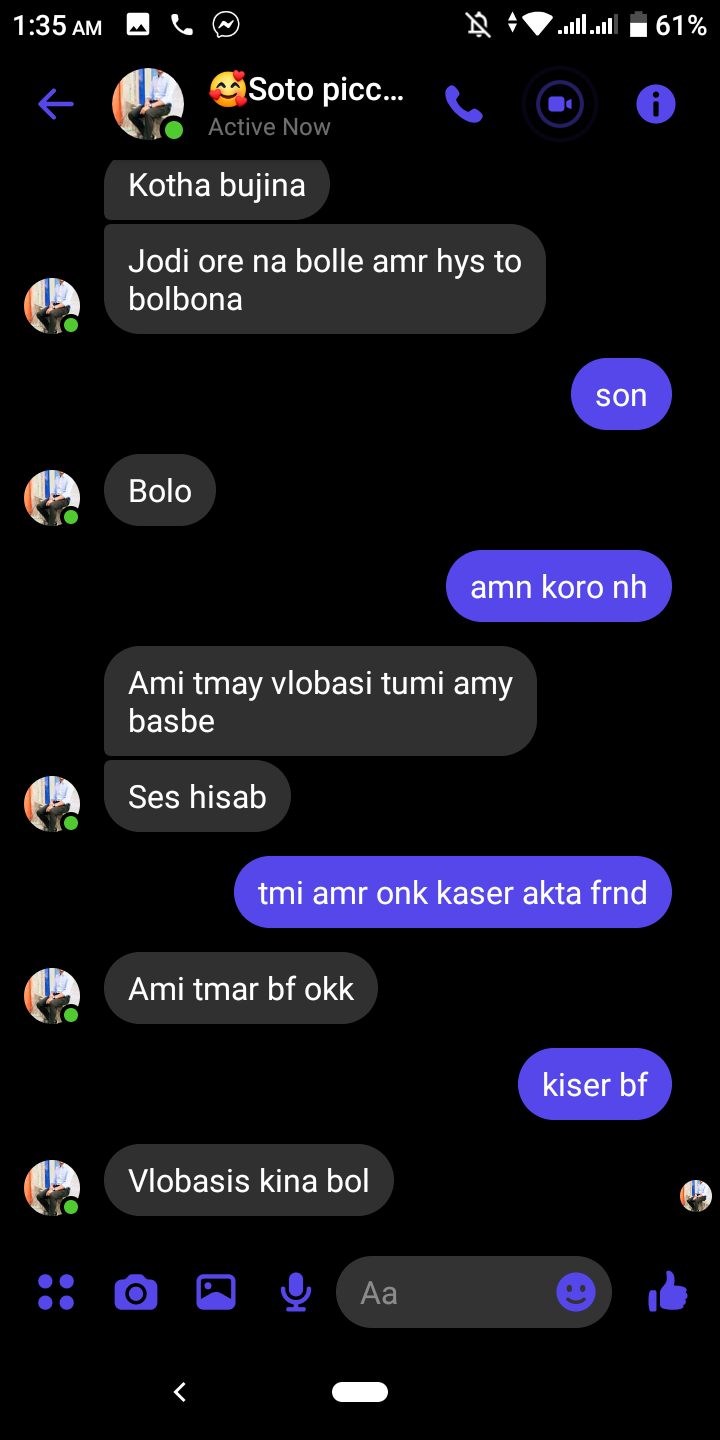Screen dimensions: 720x1440
Task: Start a video call in this chat
Action: point(559,104)
